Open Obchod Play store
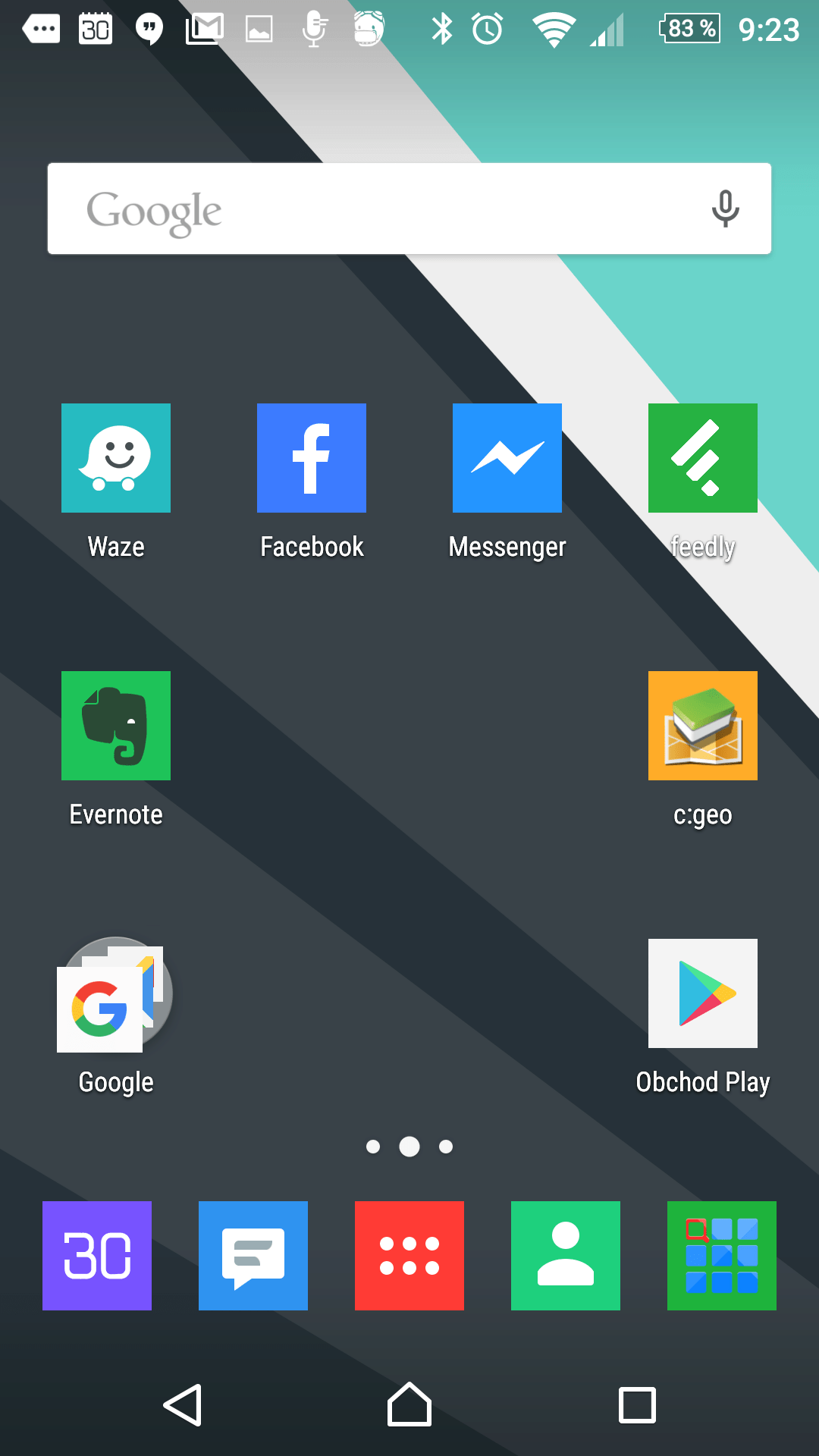 pos(703,993)
